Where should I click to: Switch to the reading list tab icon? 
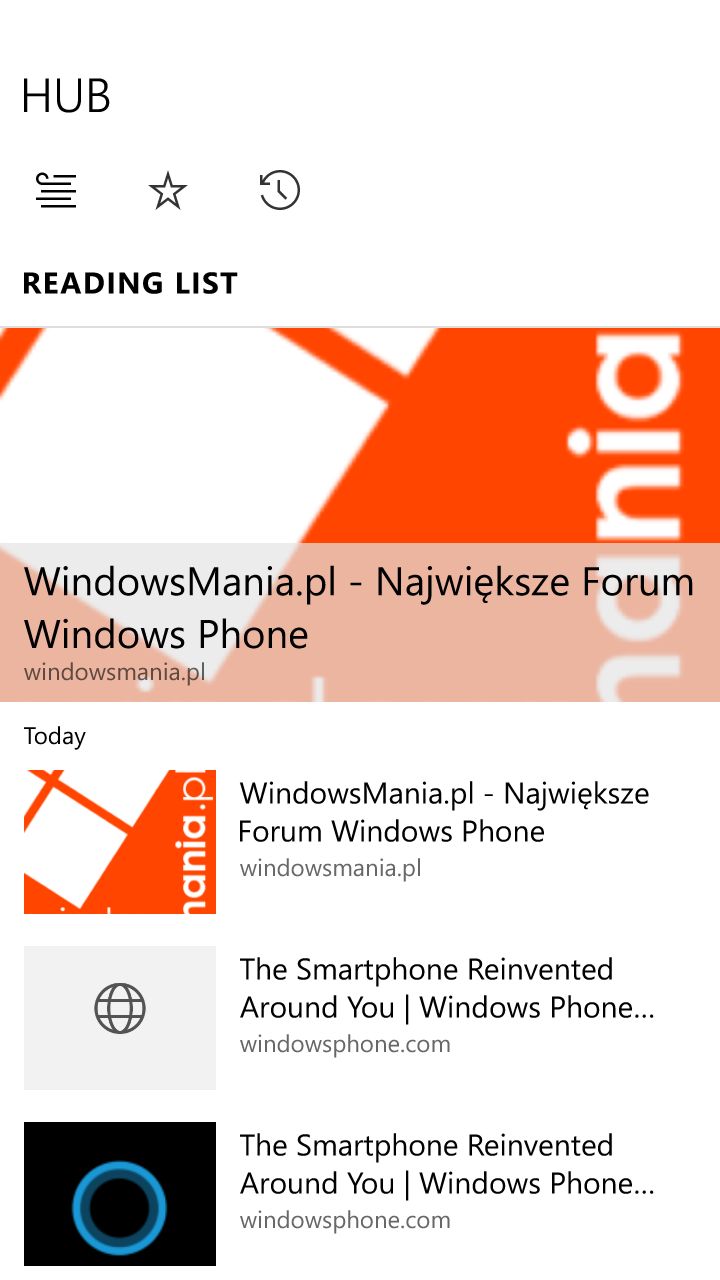(x=56, y=190)
